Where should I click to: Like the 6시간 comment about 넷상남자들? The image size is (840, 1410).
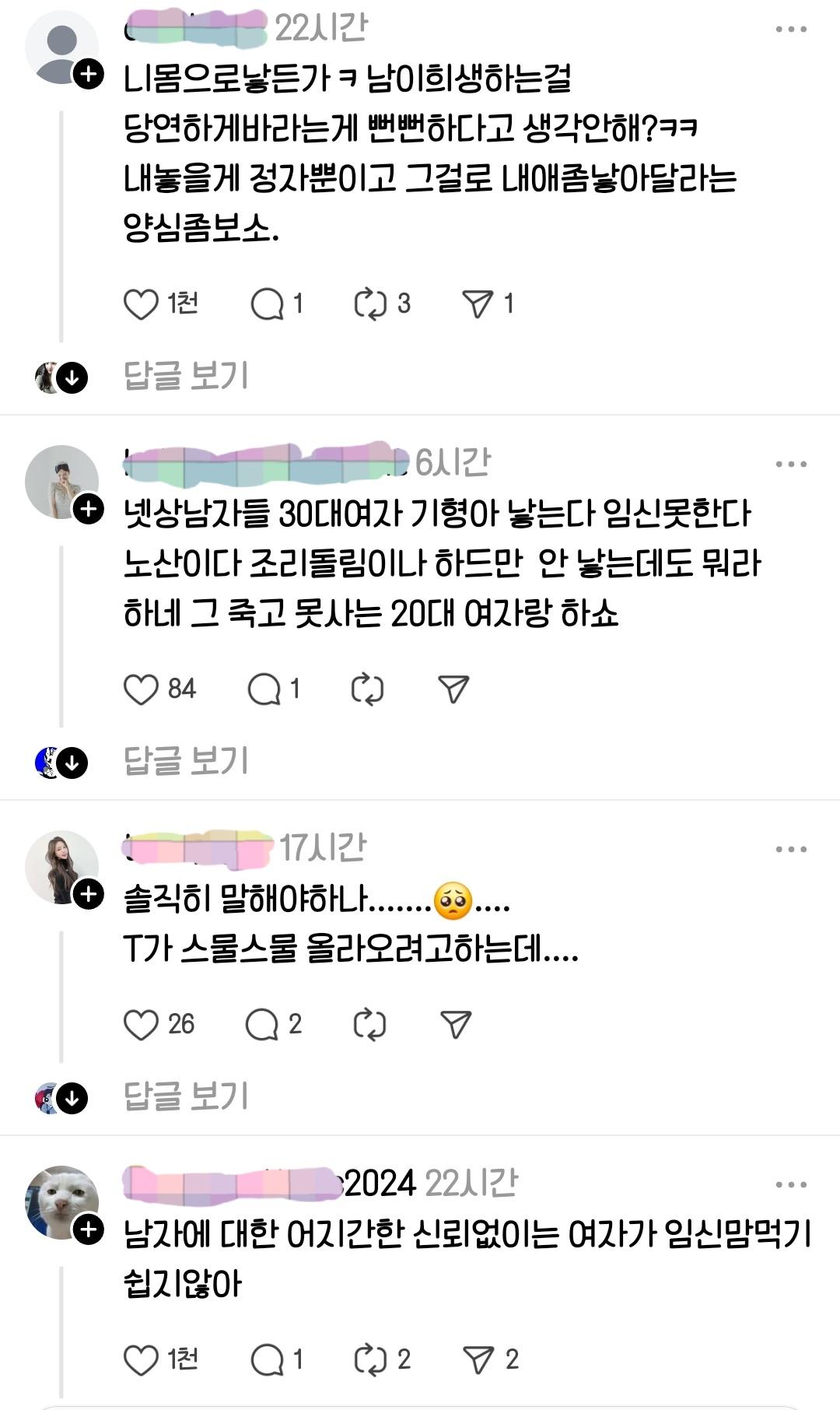141,689
